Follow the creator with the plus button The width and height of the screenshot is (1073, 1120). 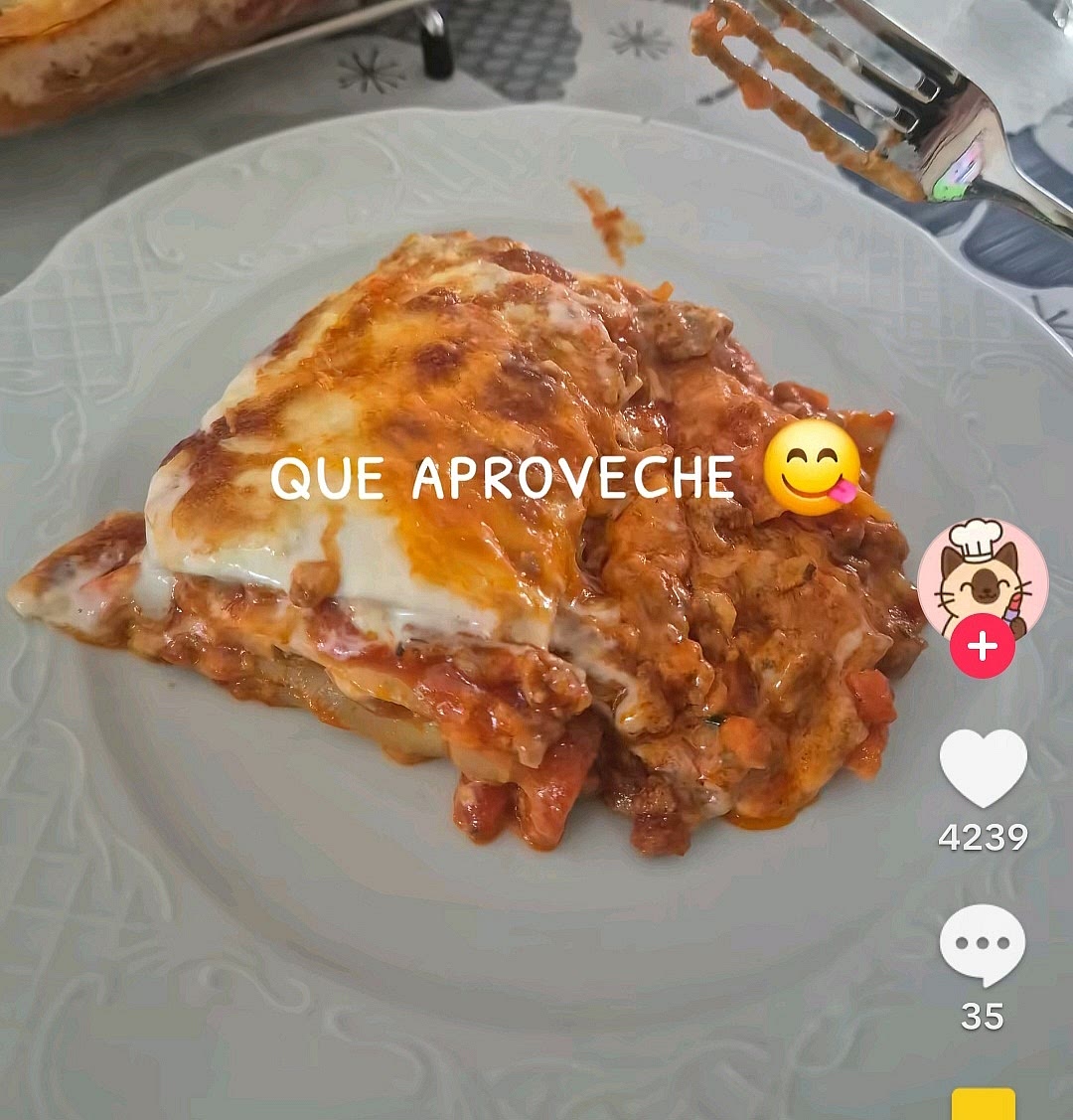pos(982,646)
